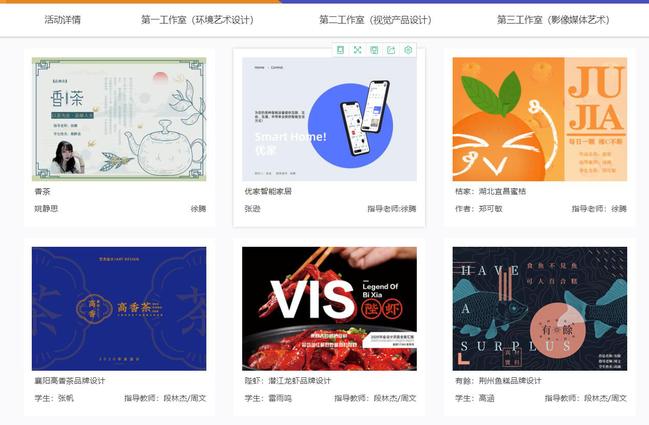Viewport: 649px width, 425px height.
Task: Tap the save-image icon in the toolbar
Action: pos(374,49)
